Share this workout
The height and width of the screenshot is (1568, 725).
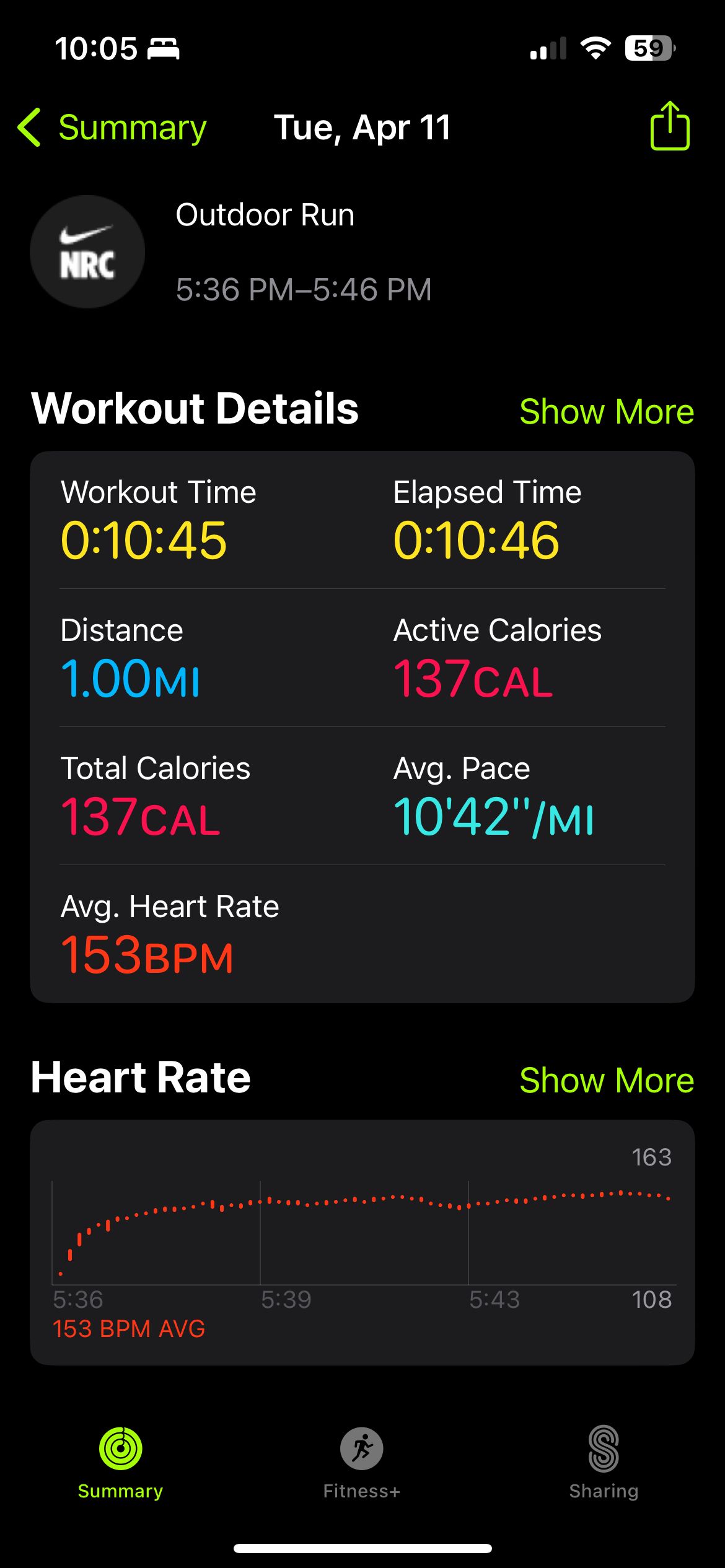click(670, 126)
